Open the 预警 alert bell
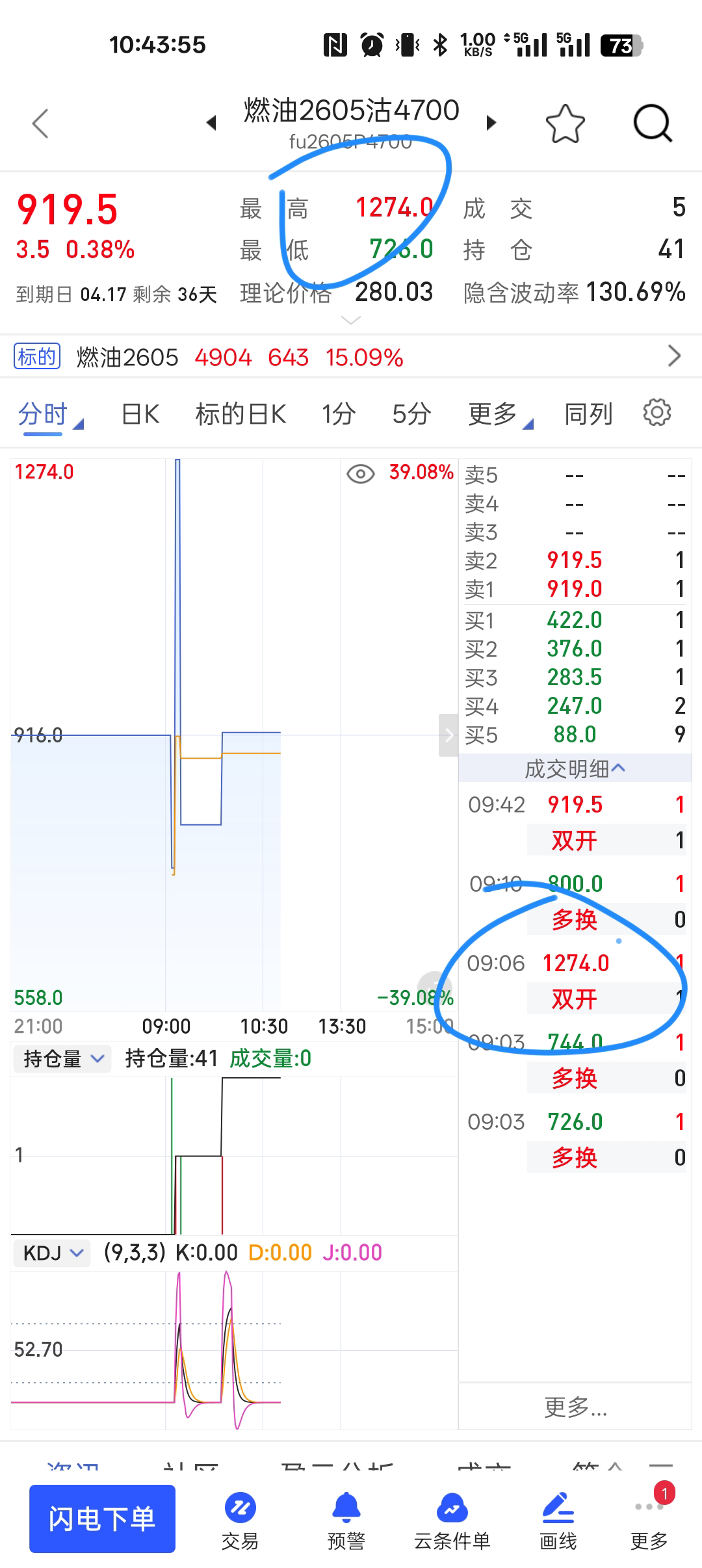The image size is (702, 1568). coord(346,1520)
